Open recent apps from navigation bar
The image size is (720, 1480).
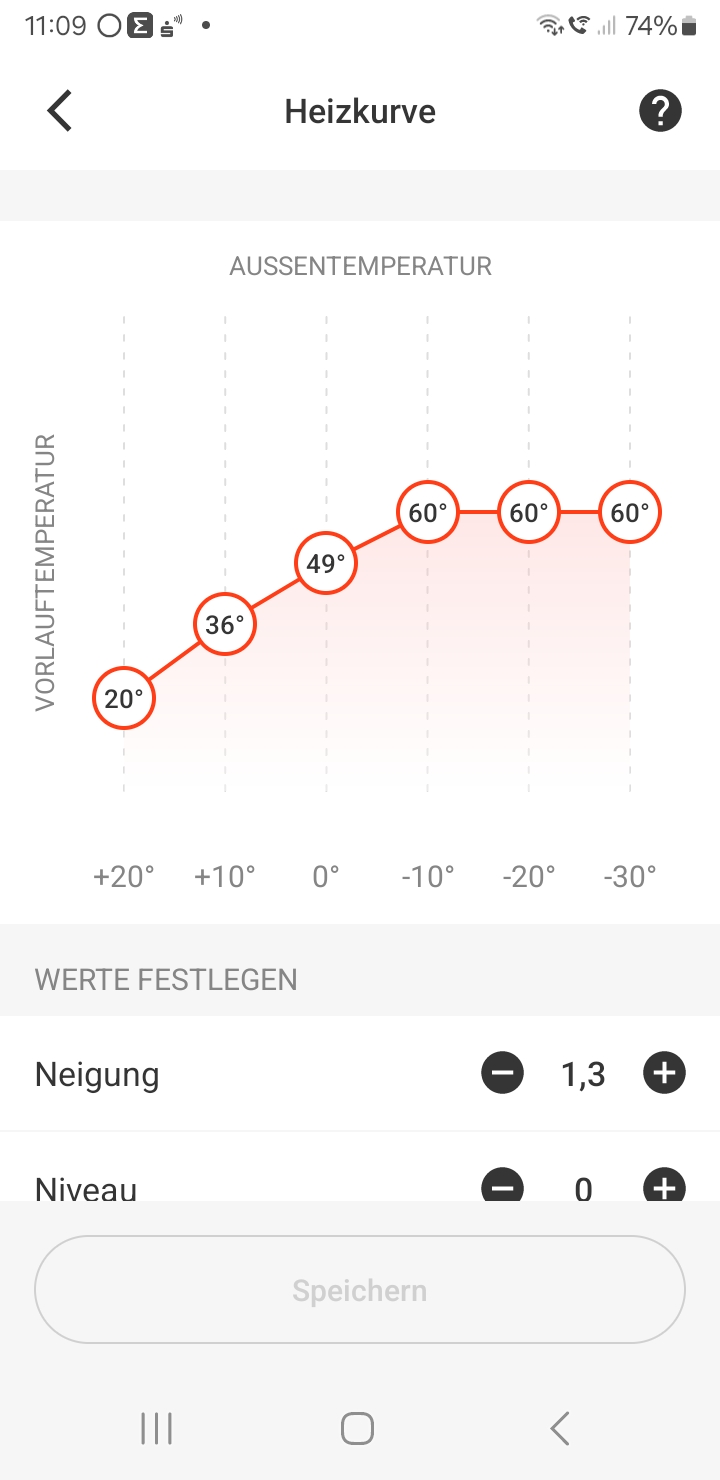(x=157, y=1428)
